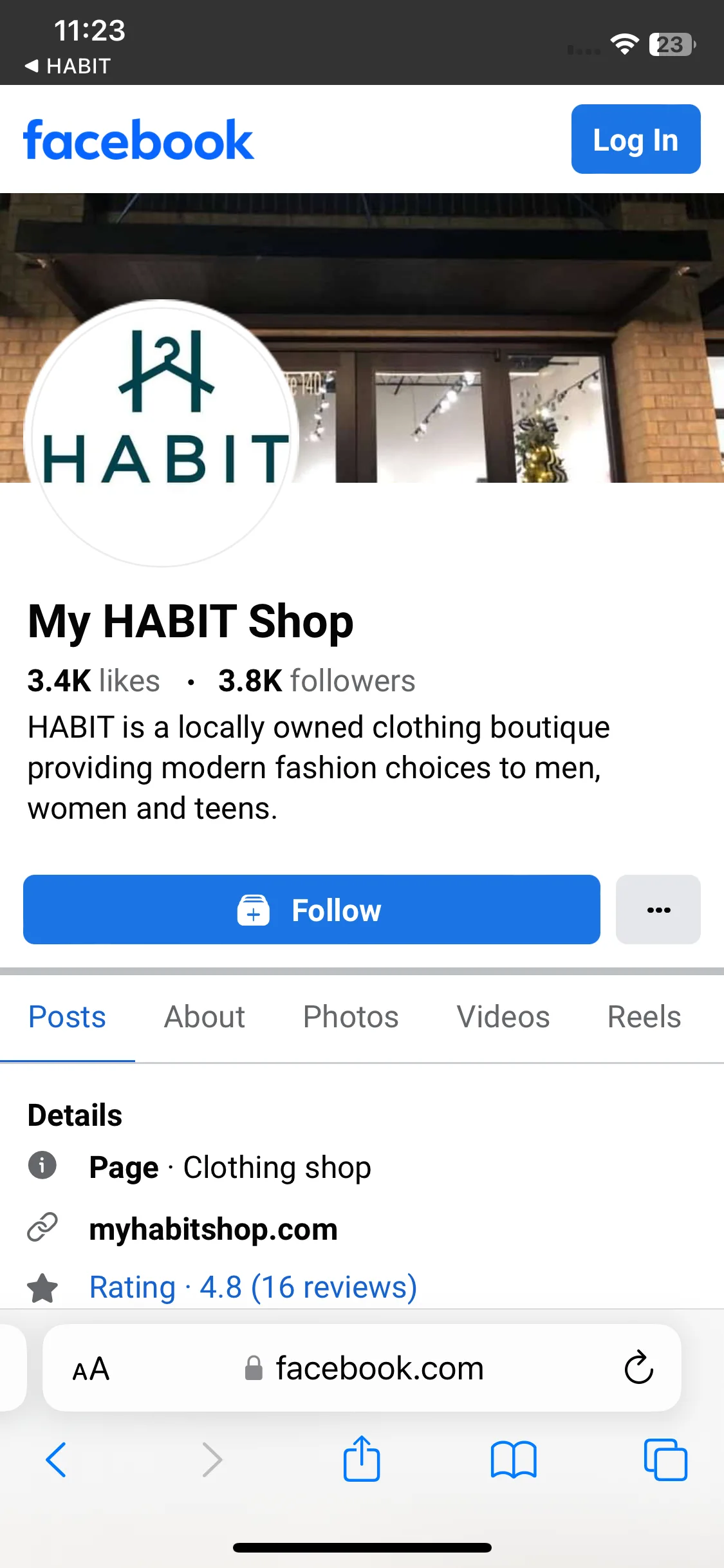Open the Facebook logo home link
The width and height of the screenshot is (724, 1568).
pos(138,140)
